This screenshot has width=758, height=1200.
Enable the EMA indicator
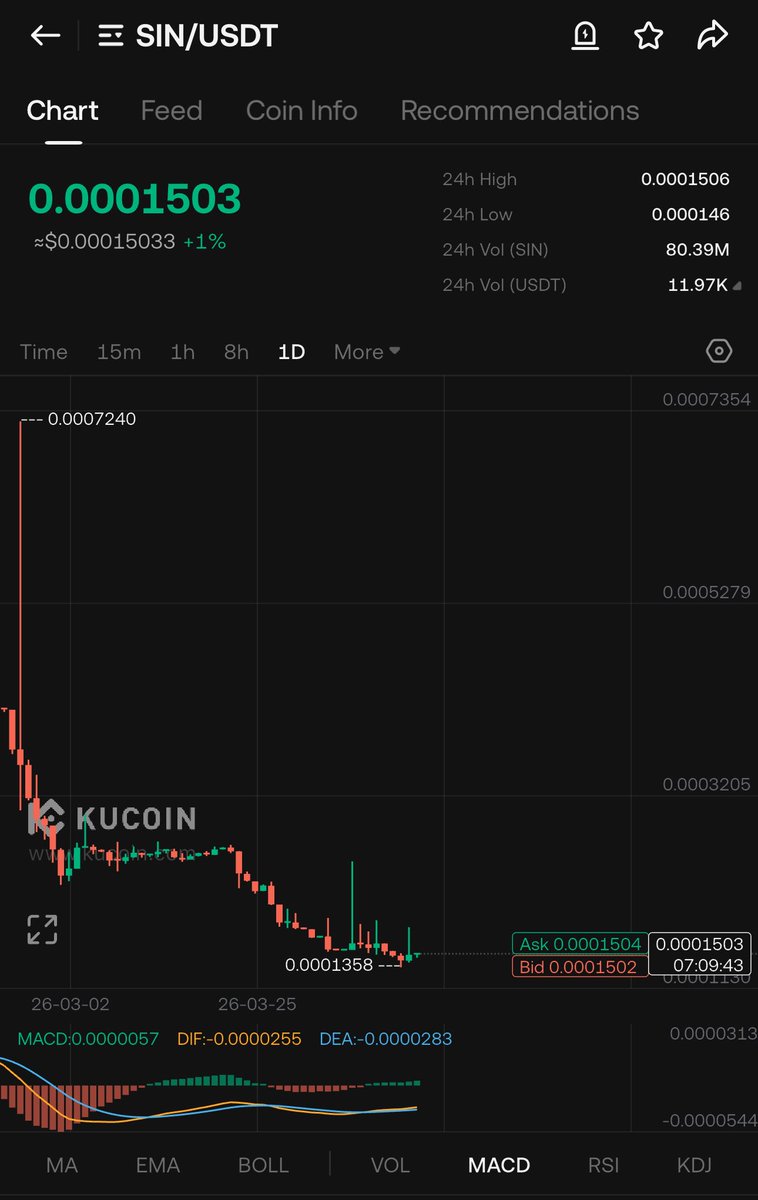[158, 1165]
